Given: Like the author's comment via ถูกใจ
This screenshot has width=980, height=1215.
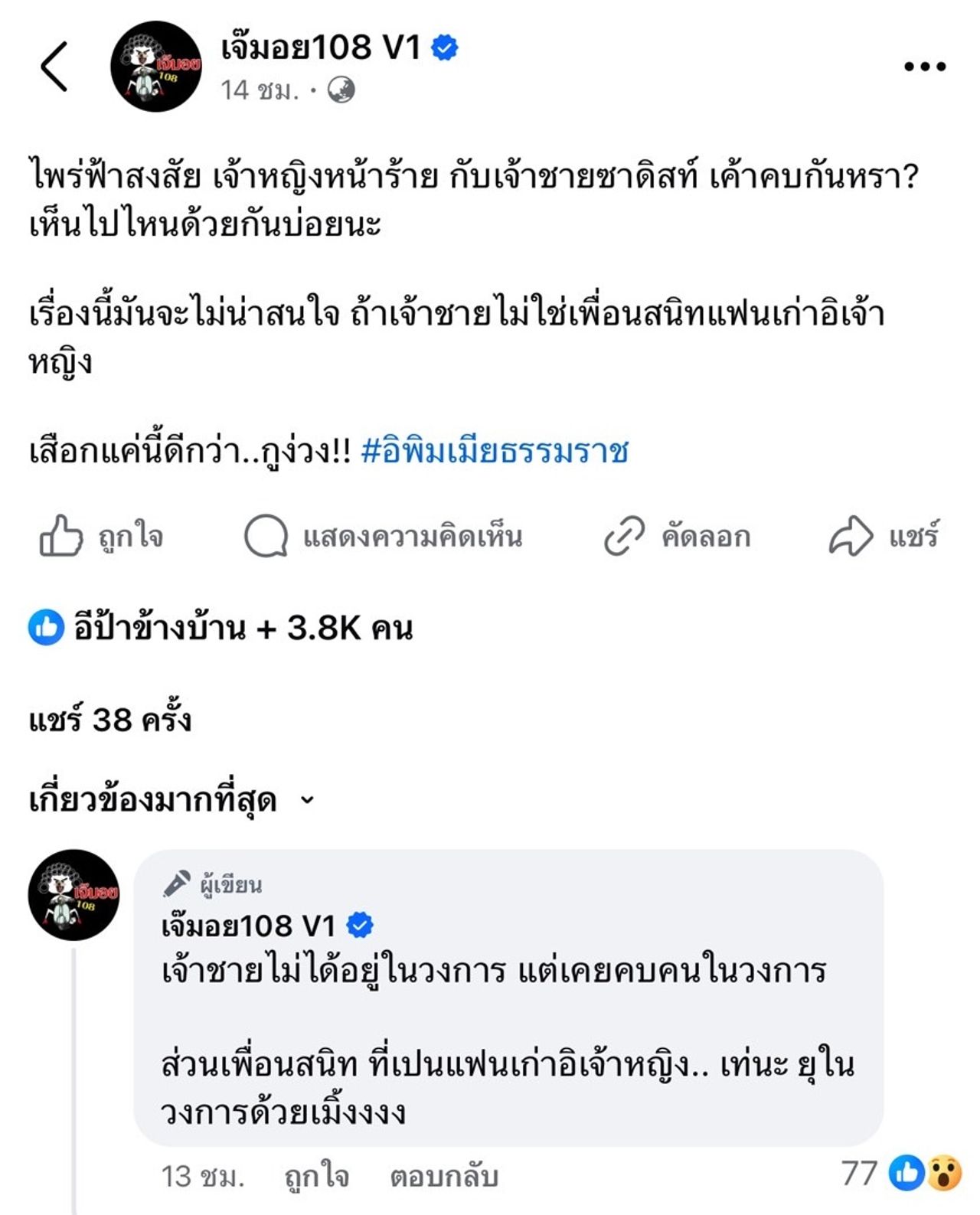Looking at the screenshot, I should pyautogui.click(x=316, y=1176).
